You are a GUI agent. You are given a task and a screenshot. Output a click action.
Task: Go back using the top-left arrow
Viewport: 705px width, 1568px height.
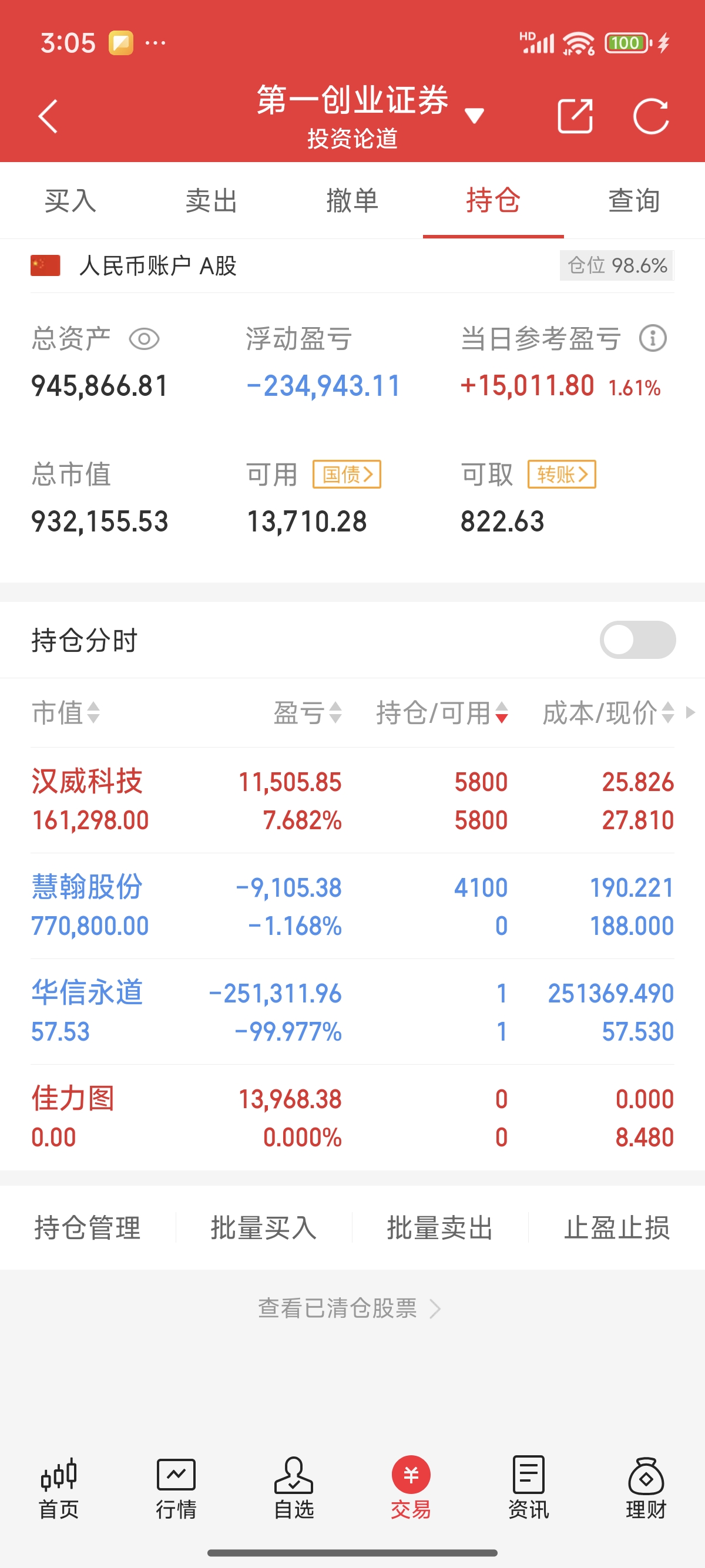[x=48, y=116]
